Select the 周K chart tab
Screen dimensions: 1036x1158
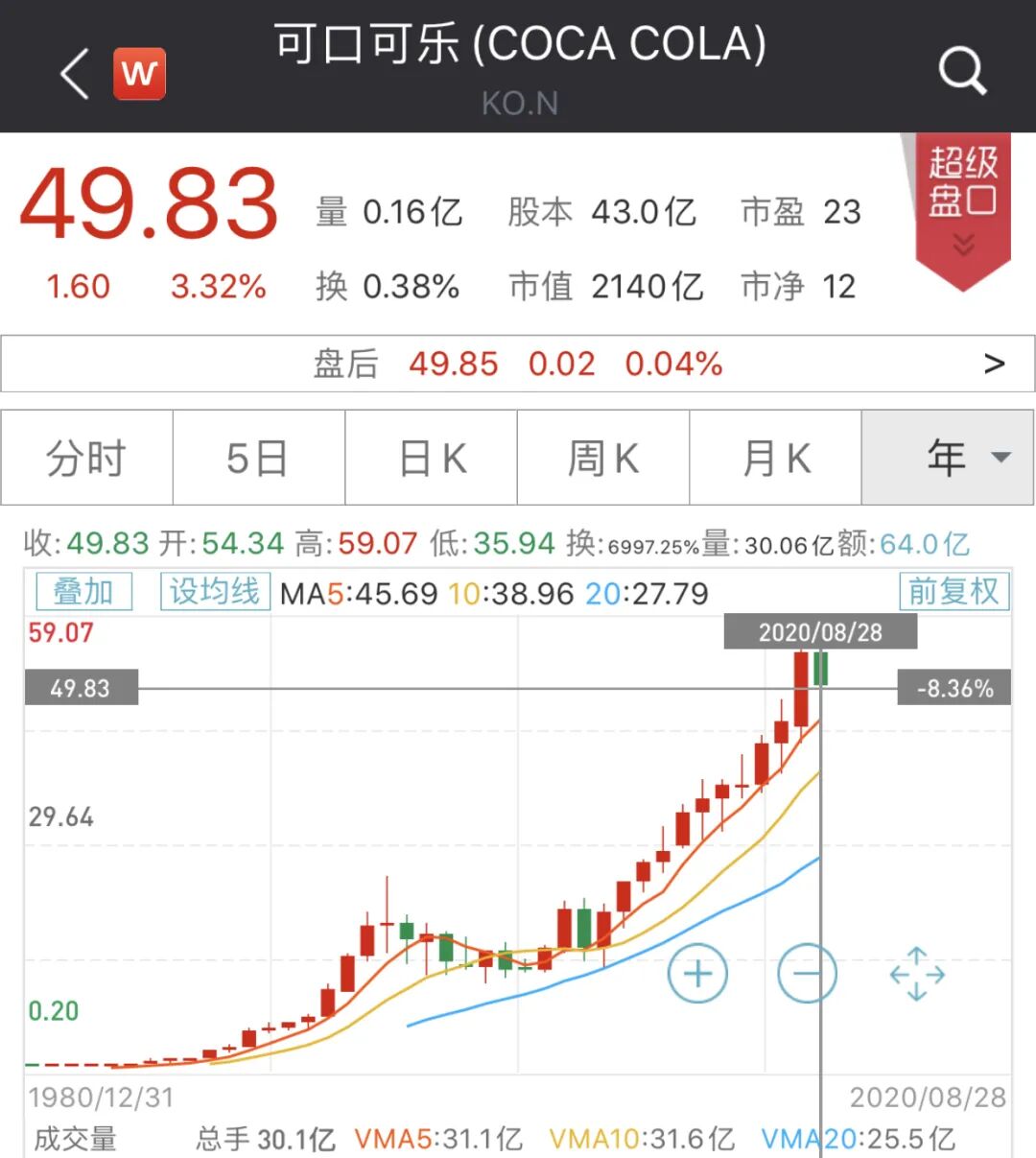603,458
